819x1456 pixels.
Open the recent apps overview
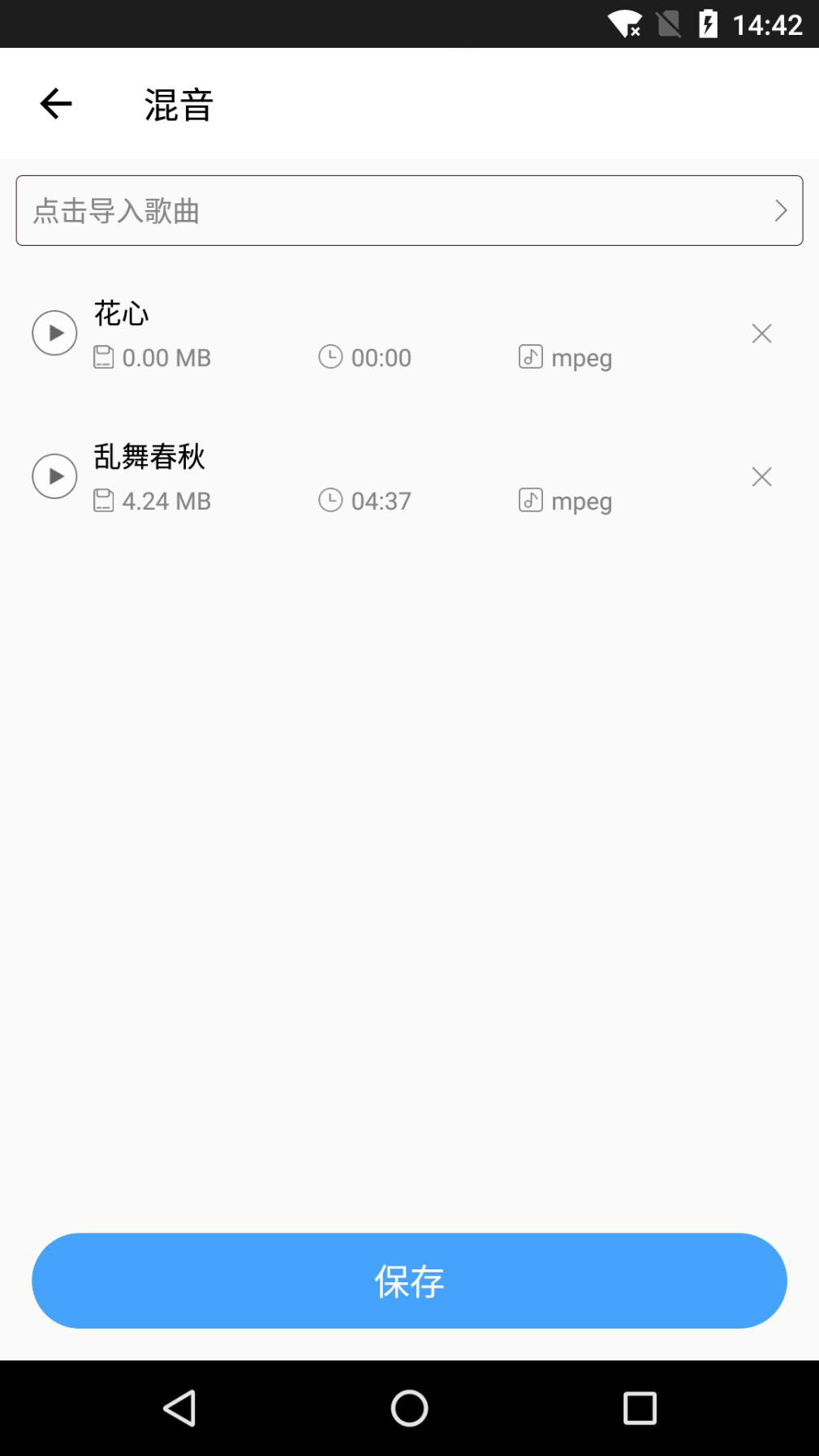640,1408
